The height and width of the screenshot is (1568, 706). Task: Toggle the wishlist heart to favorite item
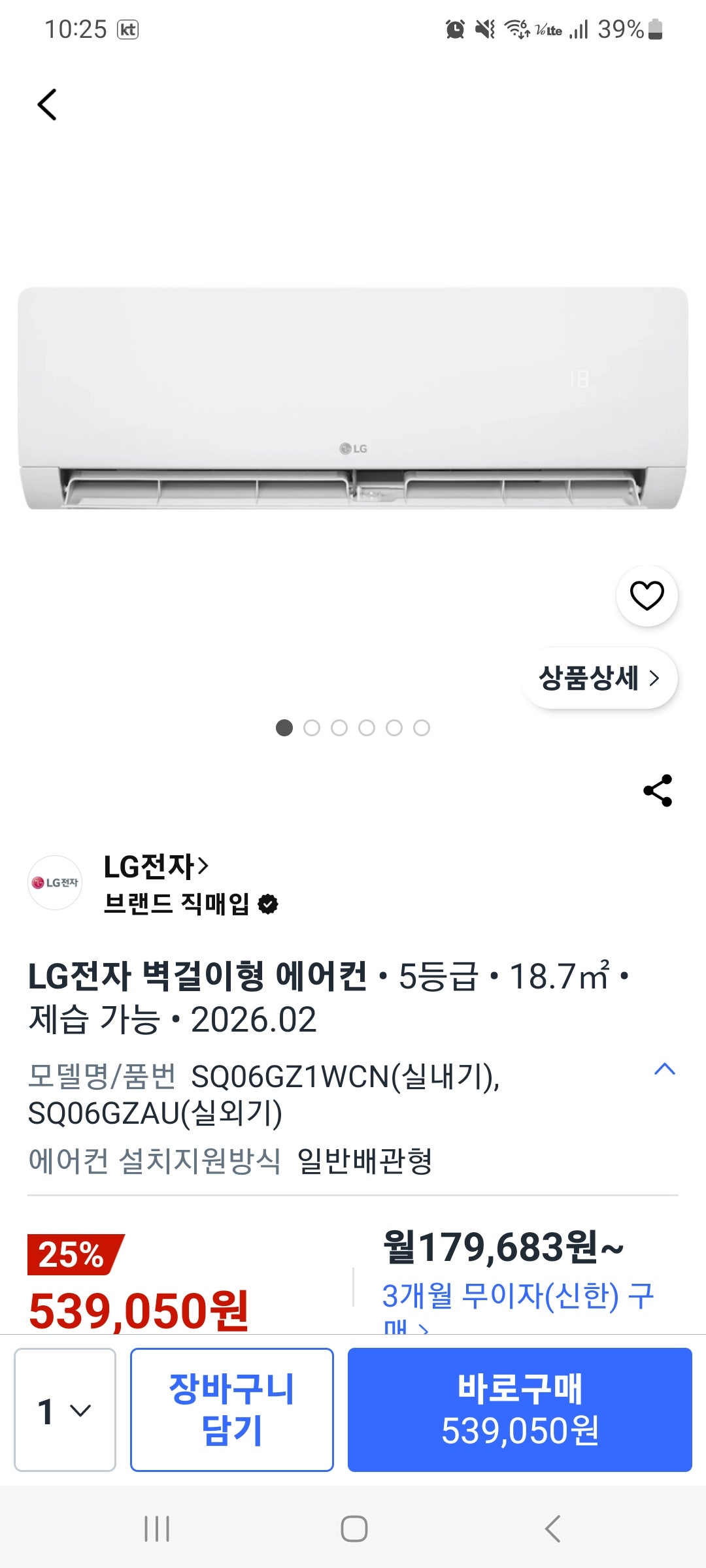coord(647,596)
